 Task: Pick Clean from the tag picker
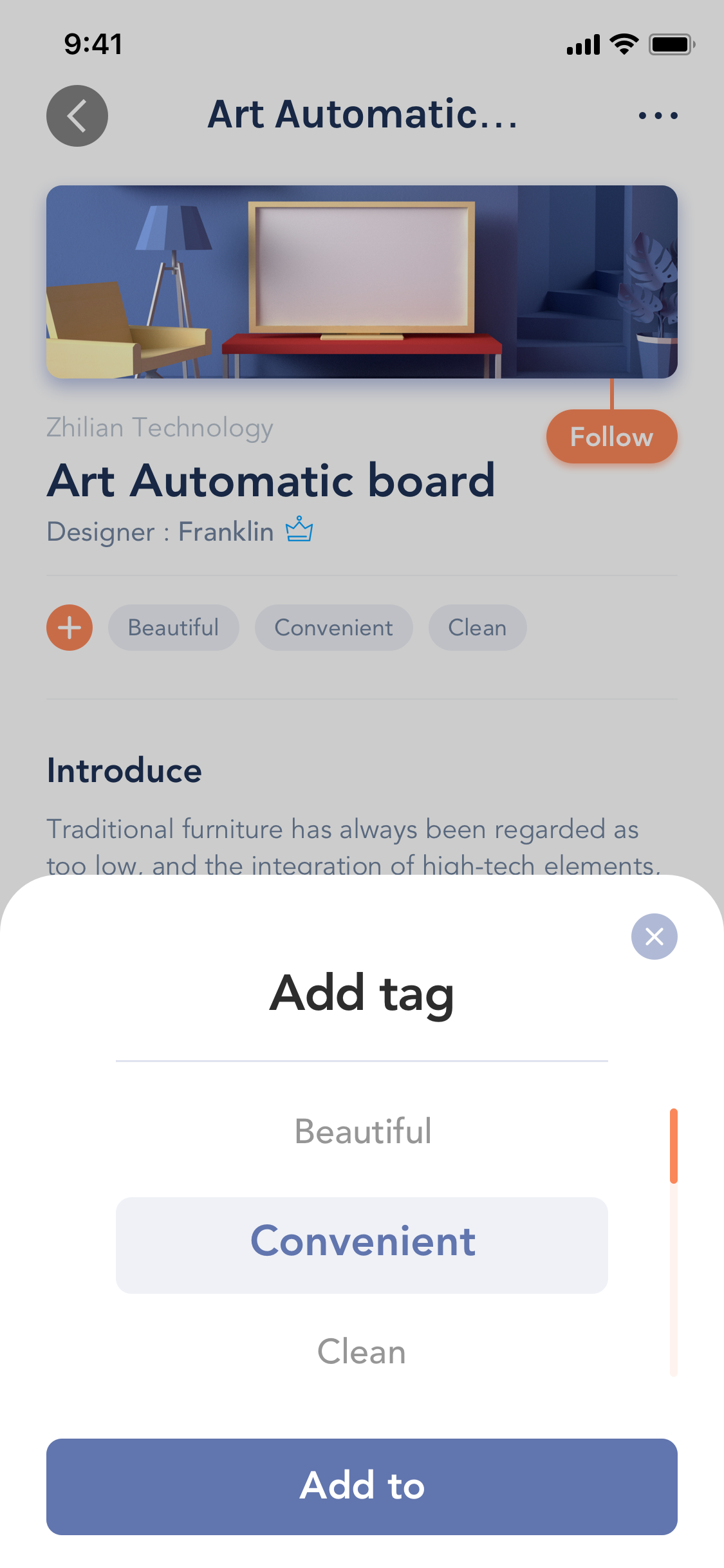coord(362,1351)
